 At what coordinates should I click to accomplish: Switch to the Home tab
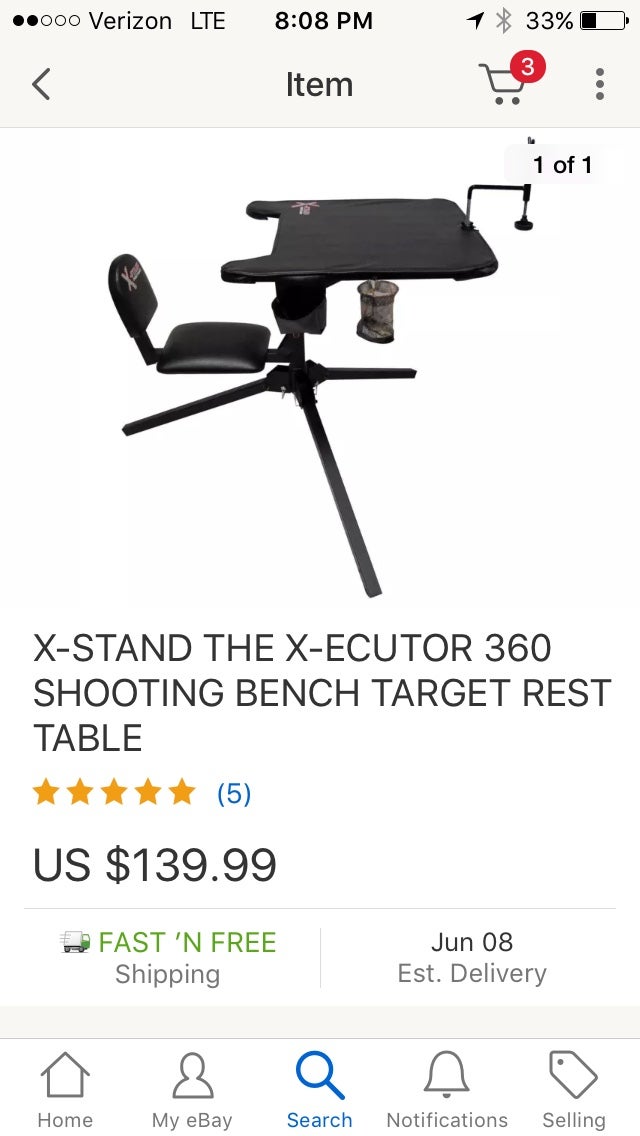(x=65, y=1090)
